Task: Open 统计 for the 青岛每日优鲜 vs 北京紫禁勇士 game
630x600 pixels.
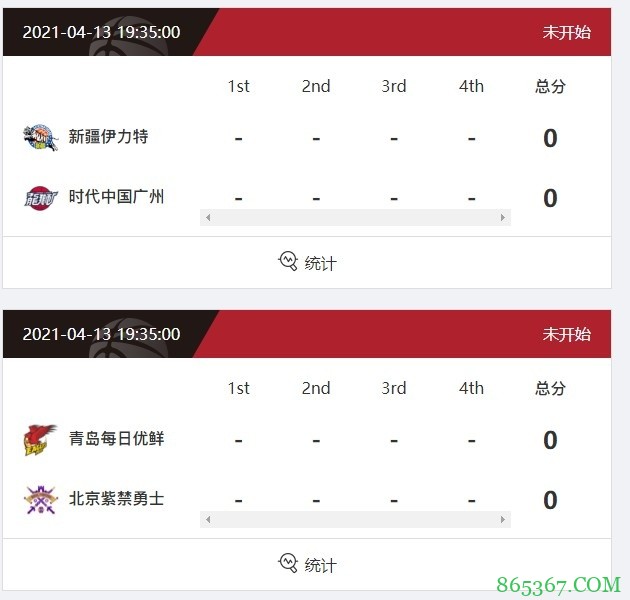Action: point(307,565)
